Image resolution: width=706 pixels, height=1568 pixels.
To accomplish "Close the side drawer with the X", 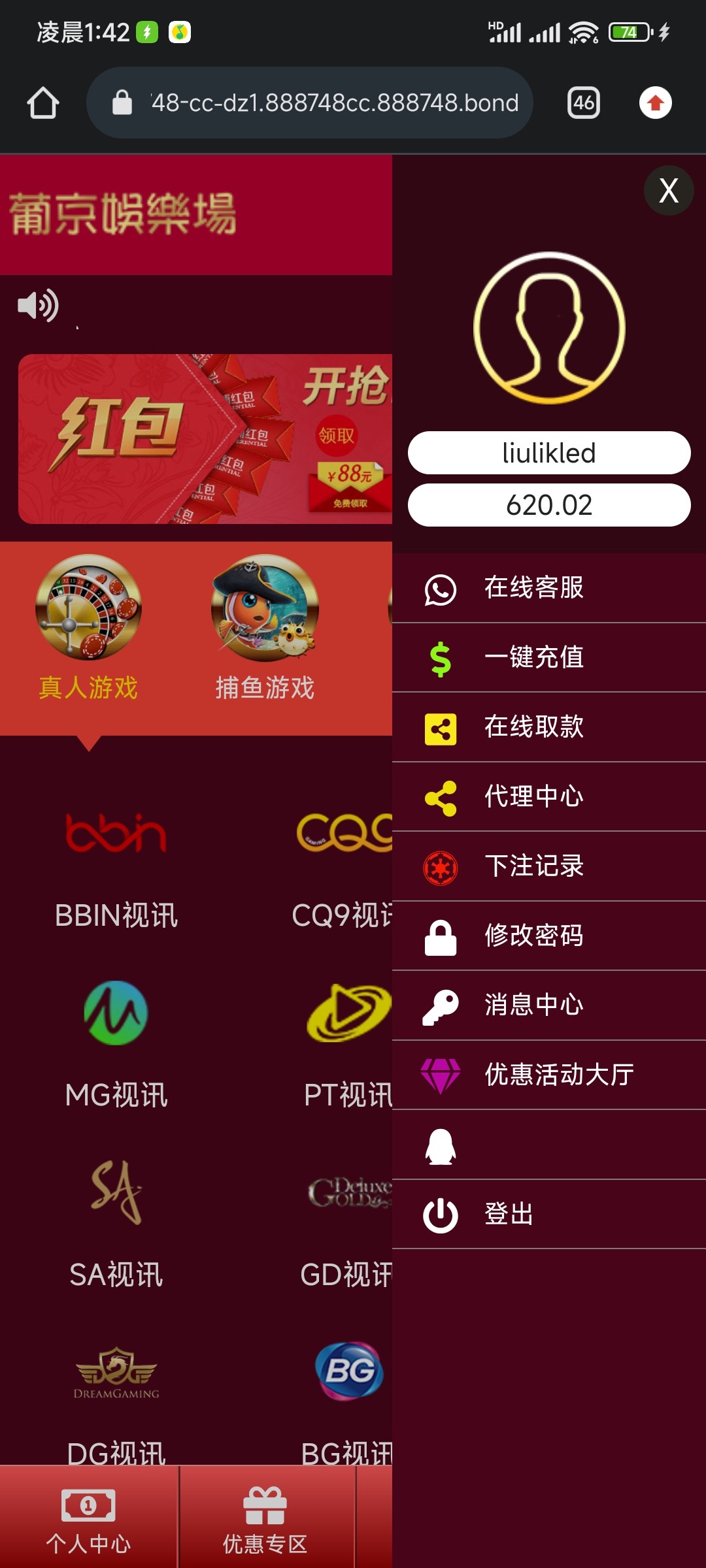I will tap(668, 191).
